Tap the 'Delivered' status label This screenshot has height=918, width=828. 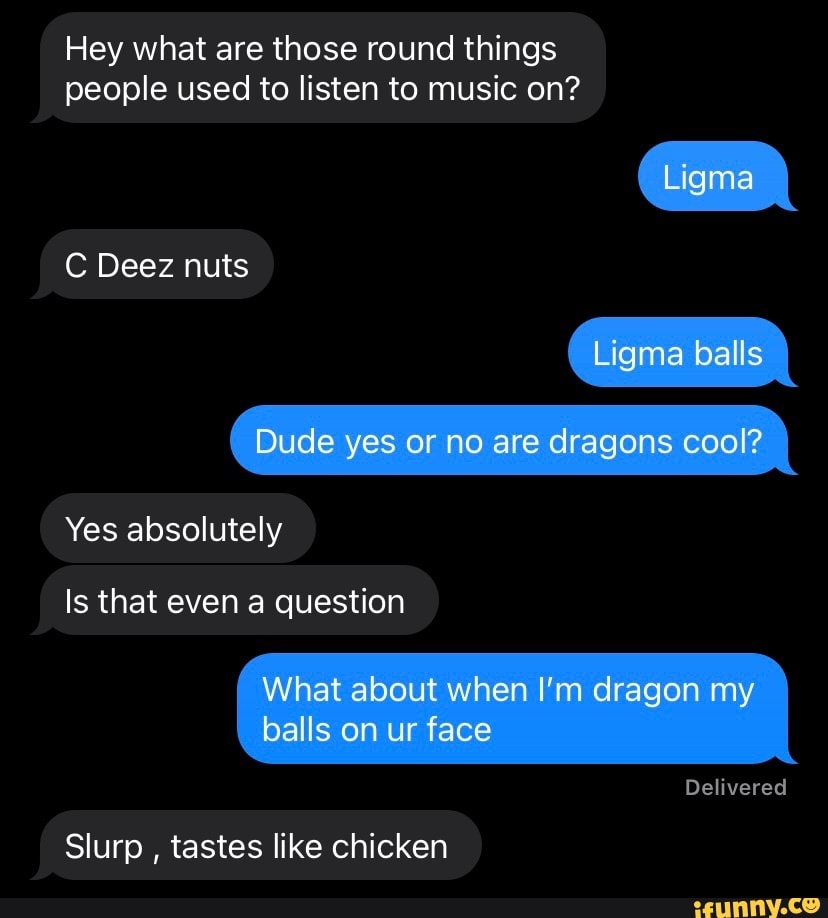click(x=735, y=787)
